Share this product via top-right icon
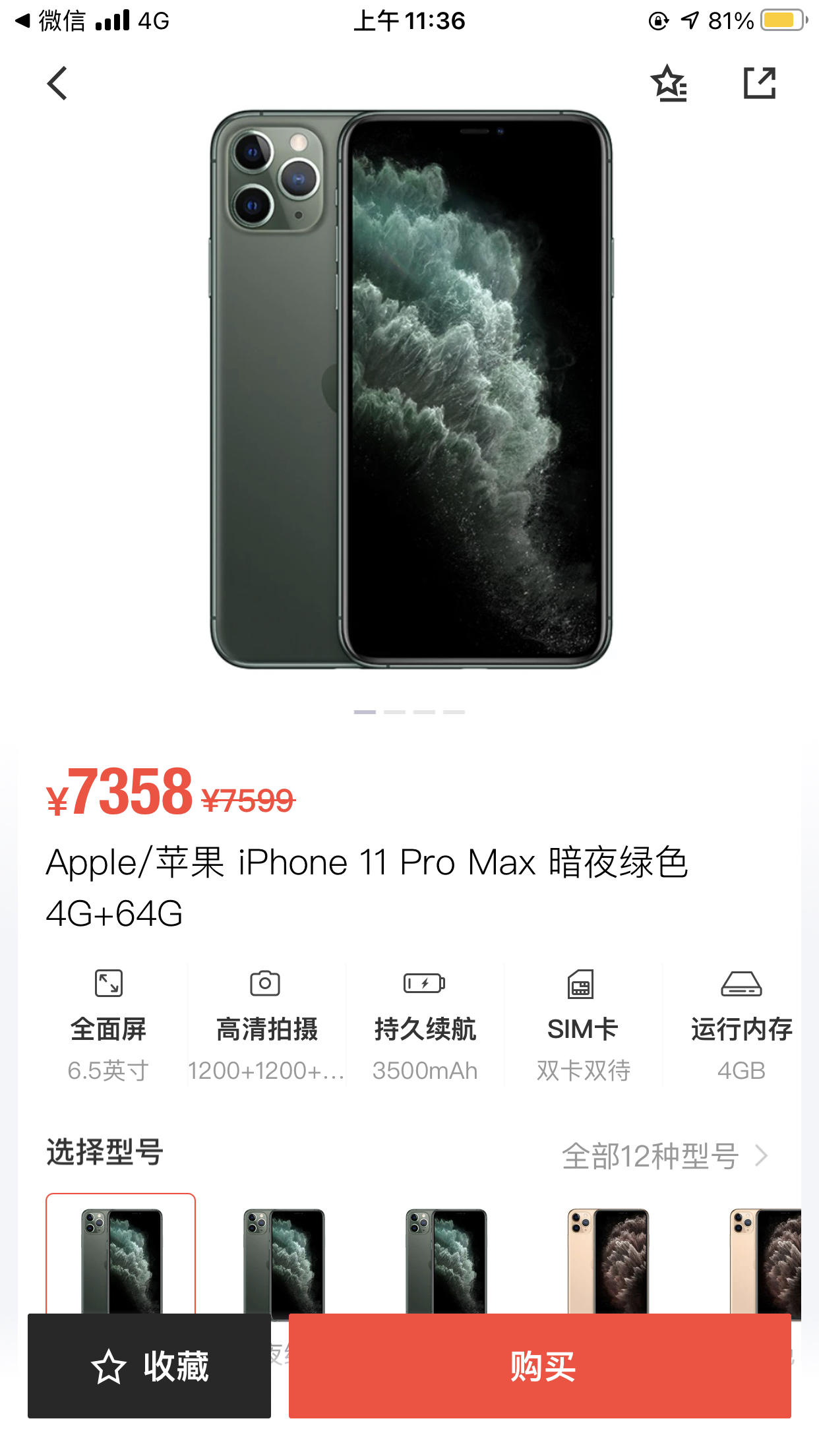The width and height of the screenshot is (819, 1456). (759, 83)
